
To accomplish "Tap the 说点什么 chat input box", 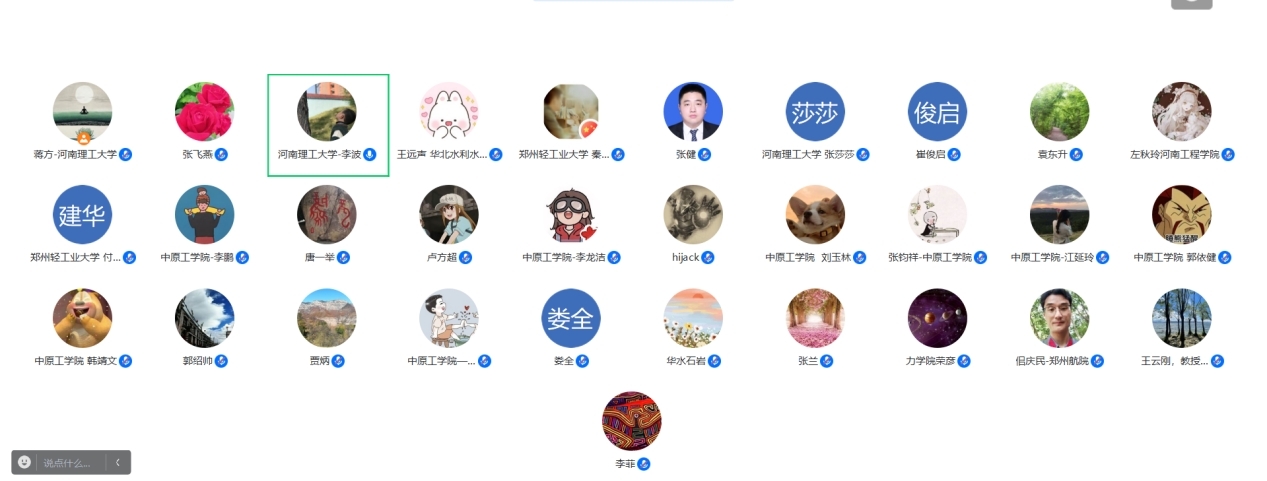I will 68,463.
